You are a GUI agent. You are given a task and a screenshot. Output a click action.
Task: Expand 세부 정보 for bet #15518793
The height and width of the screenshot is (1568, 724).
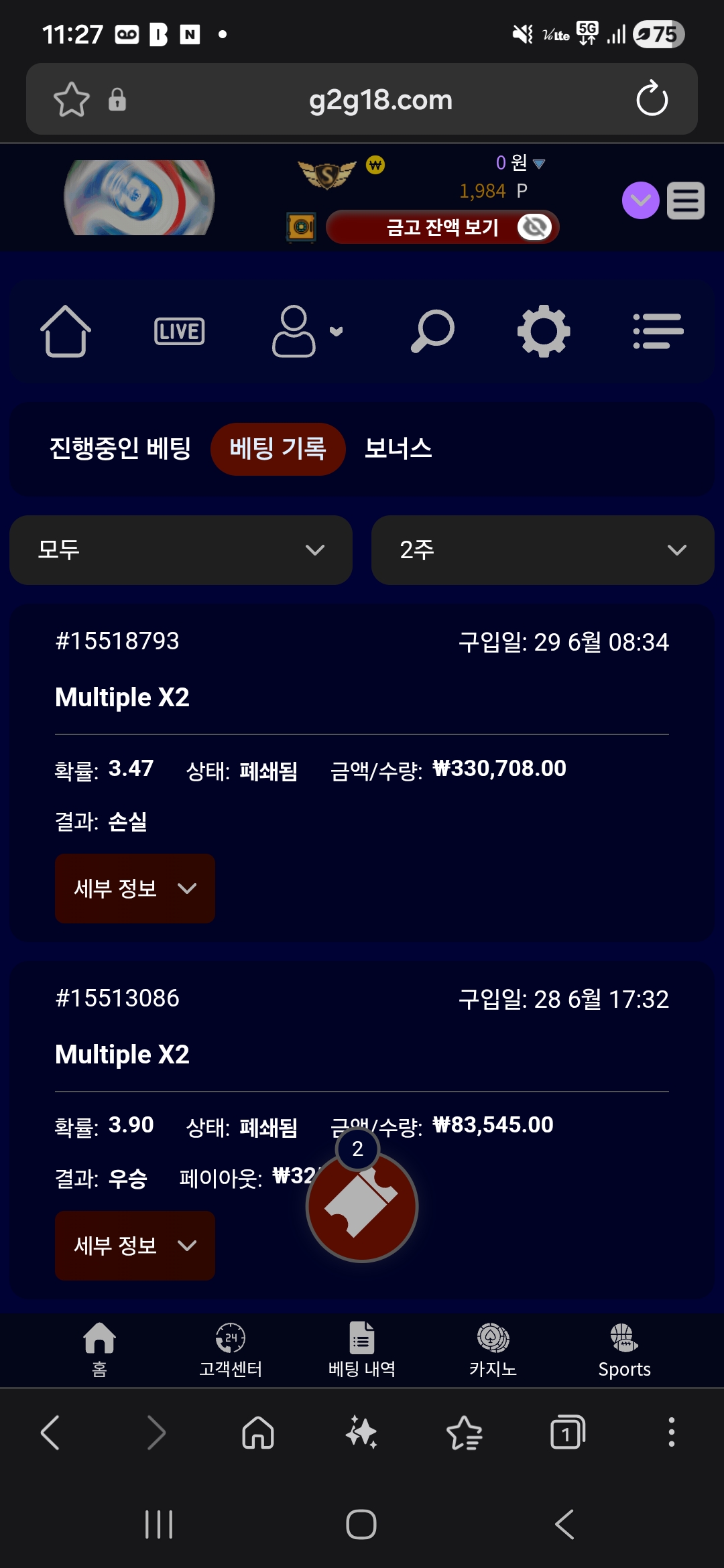tap(135, 889)
